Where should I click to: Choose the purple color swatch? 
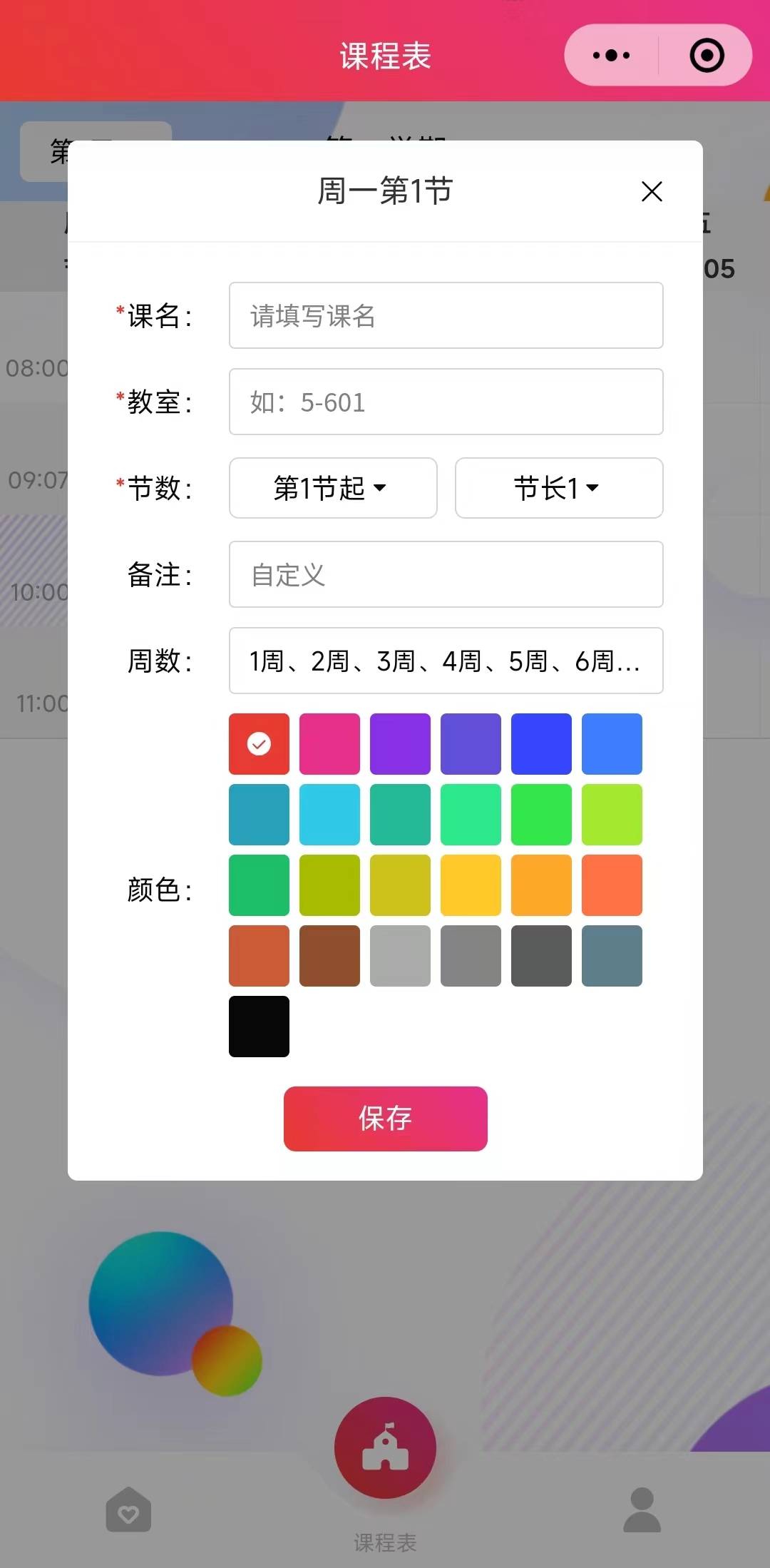tap(400, 743)
